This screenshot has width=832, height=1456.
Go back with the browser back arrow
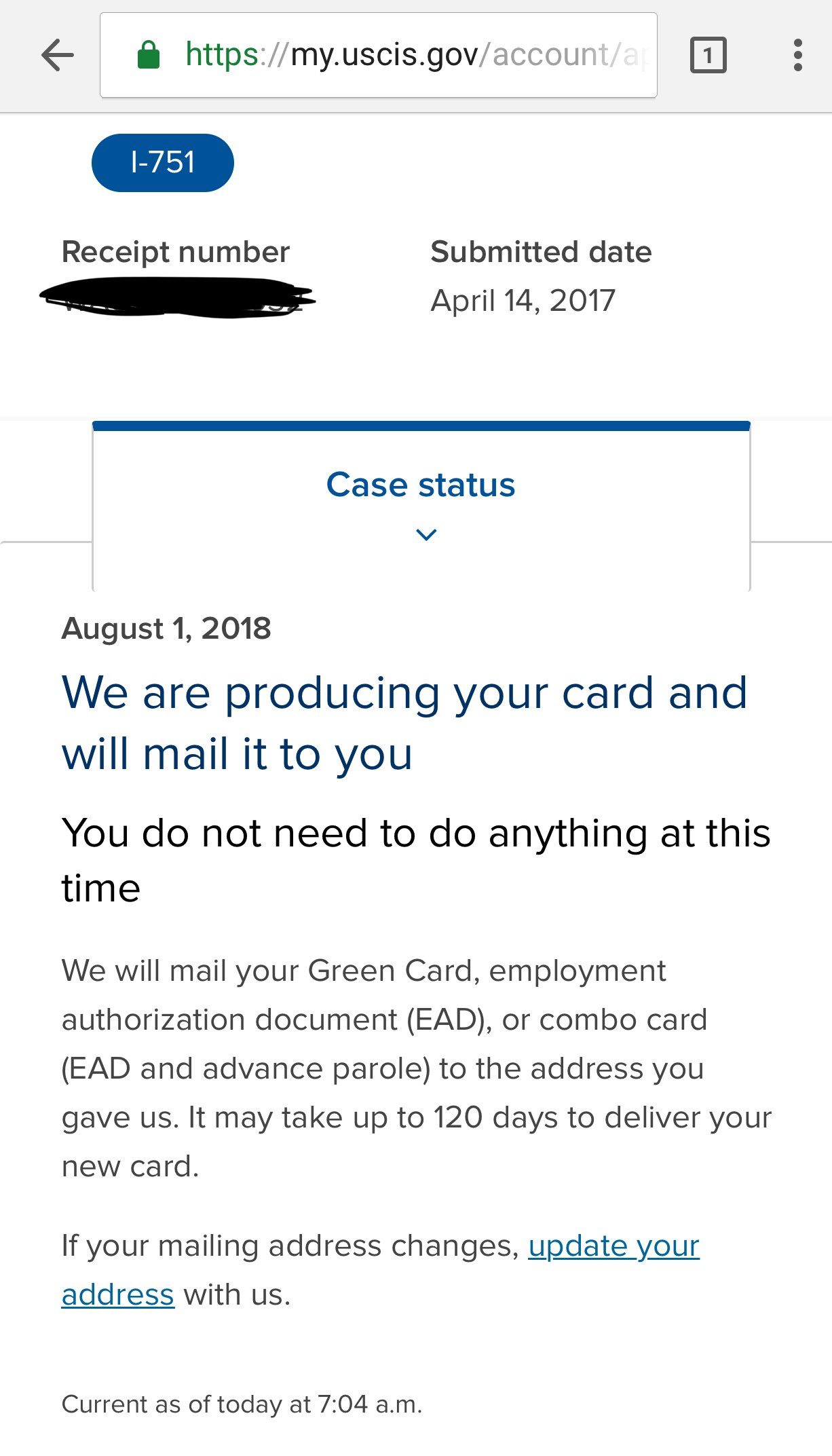[58, 55]
